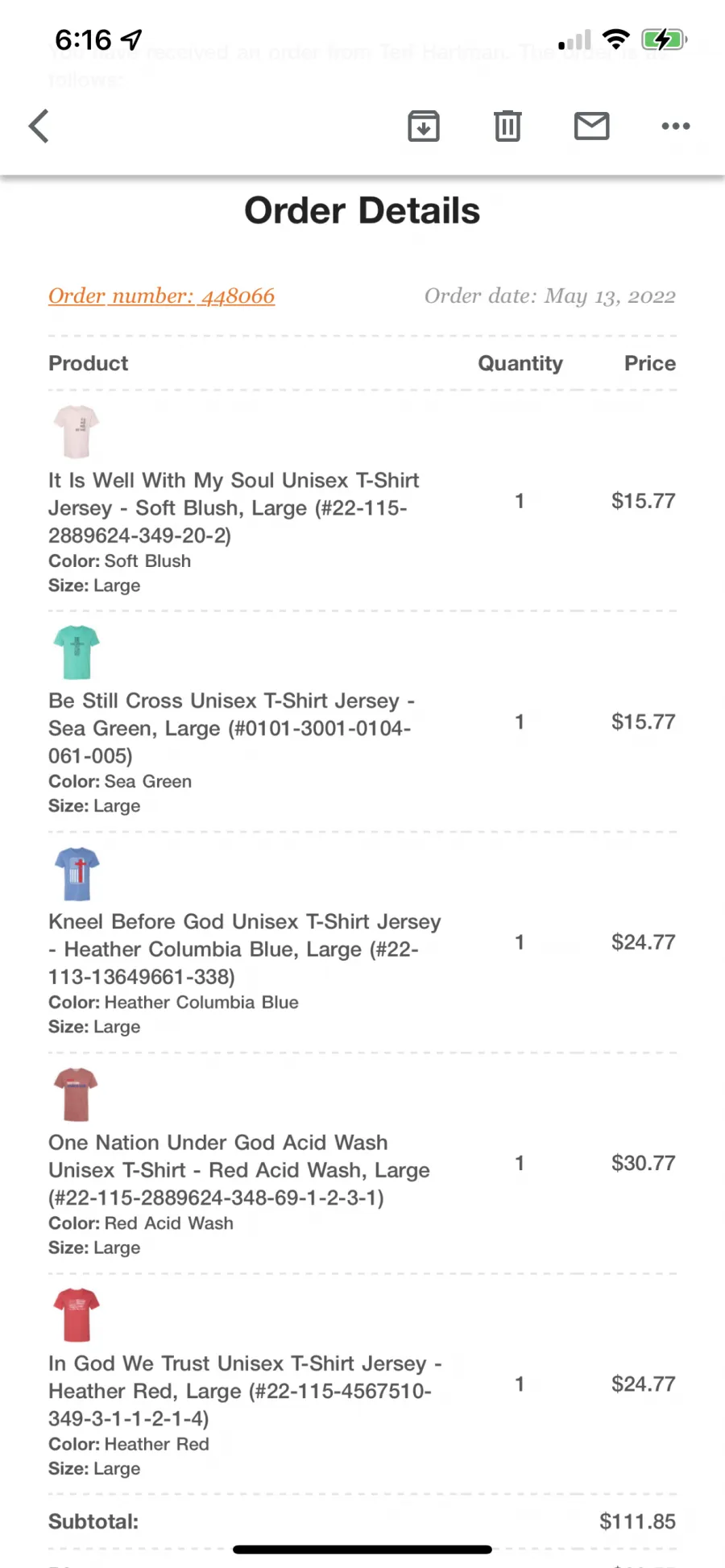Go back to the inbox
725x1568 pixels.
(x=39, y=126)
